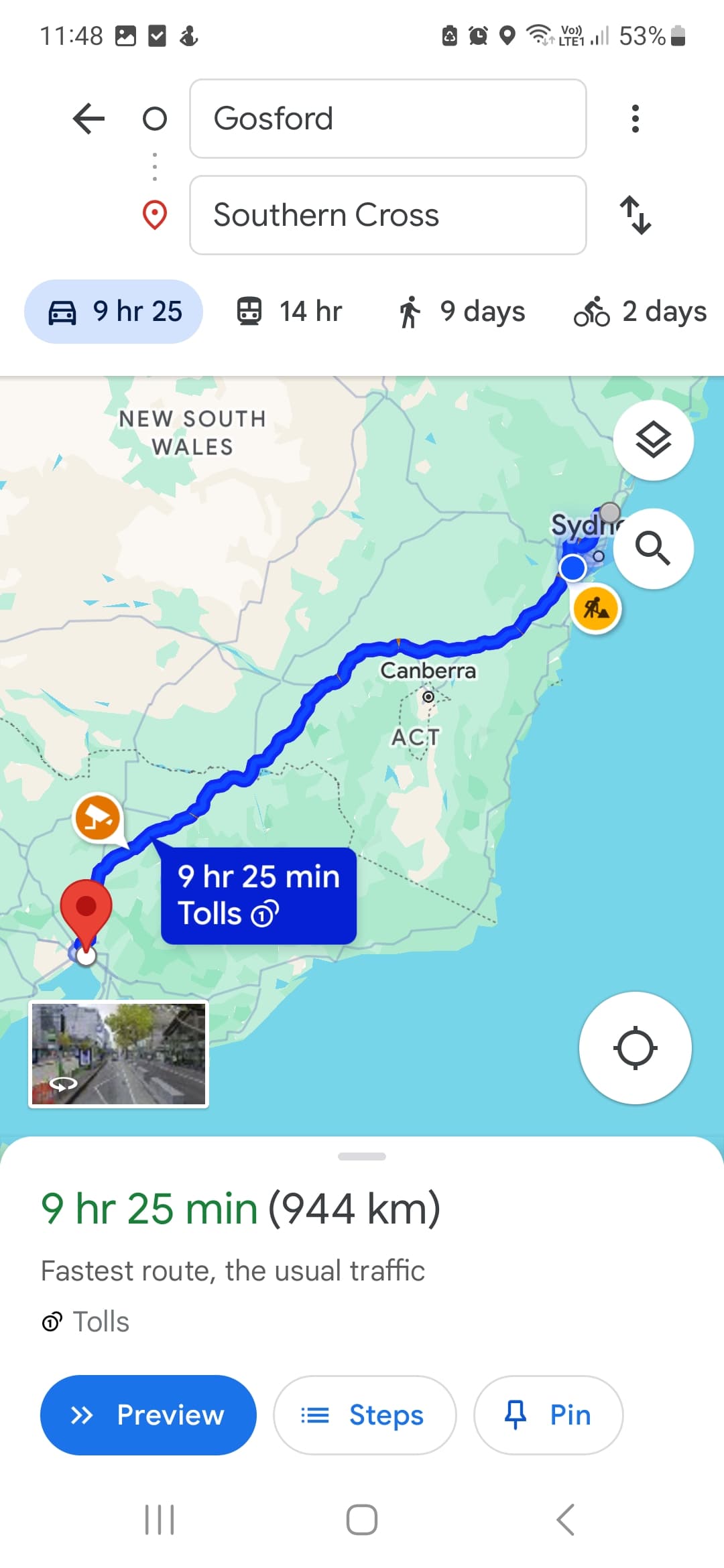Open the map layers button
724x1568 pixels.
(654, 440)
